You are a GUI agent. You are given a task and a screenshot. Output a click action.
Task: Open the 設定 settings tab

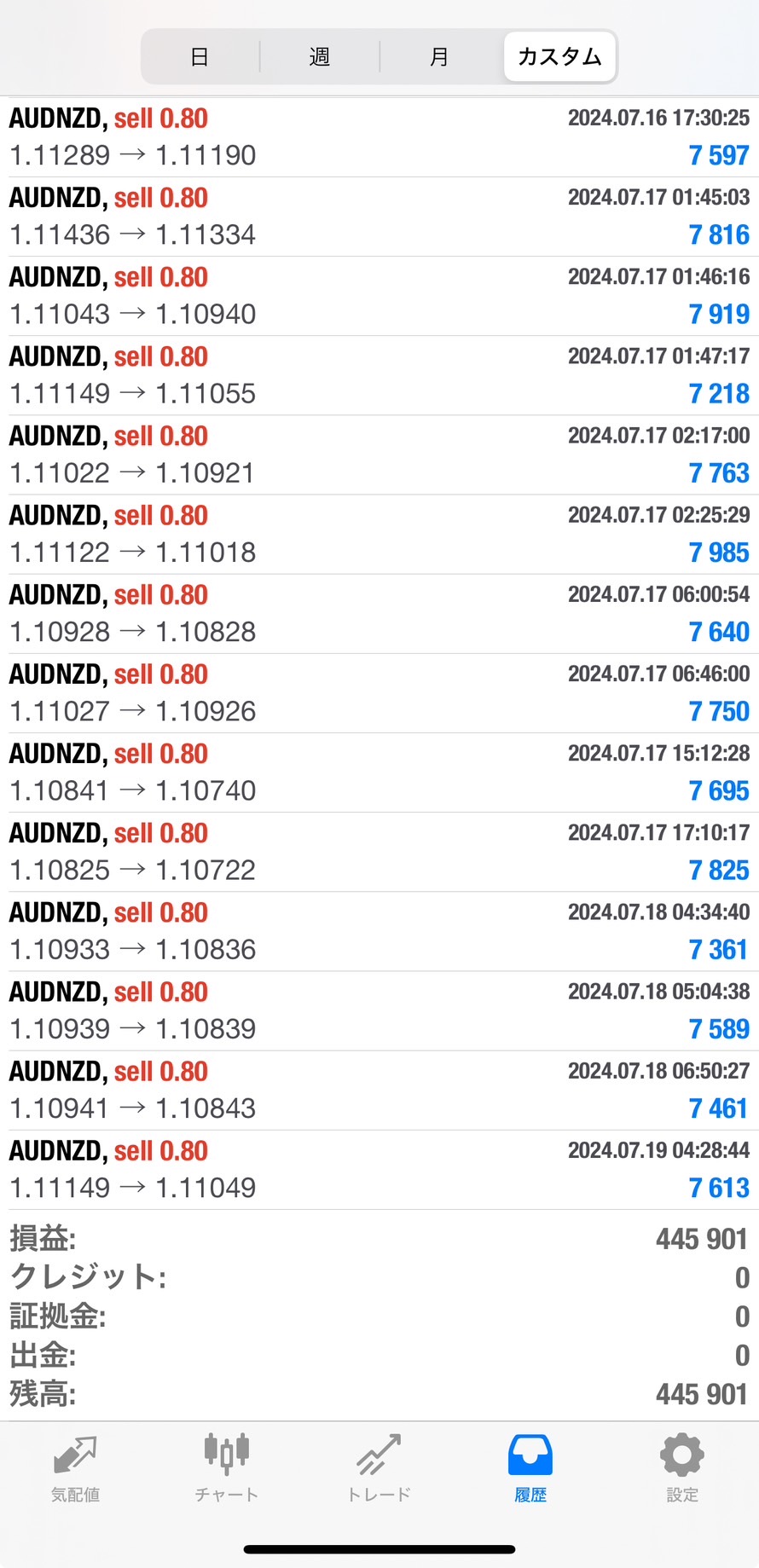tap(682, 1468)
